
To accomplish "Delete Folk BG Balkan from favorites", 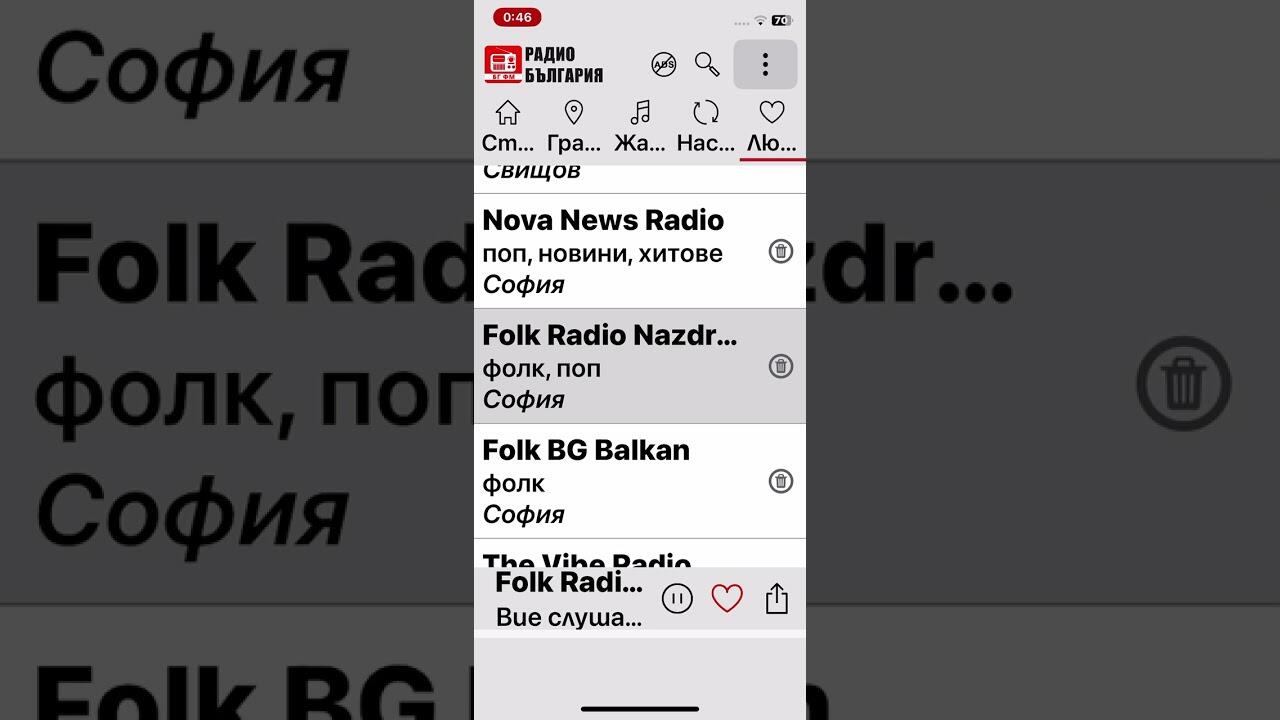I will pos(781,481).
